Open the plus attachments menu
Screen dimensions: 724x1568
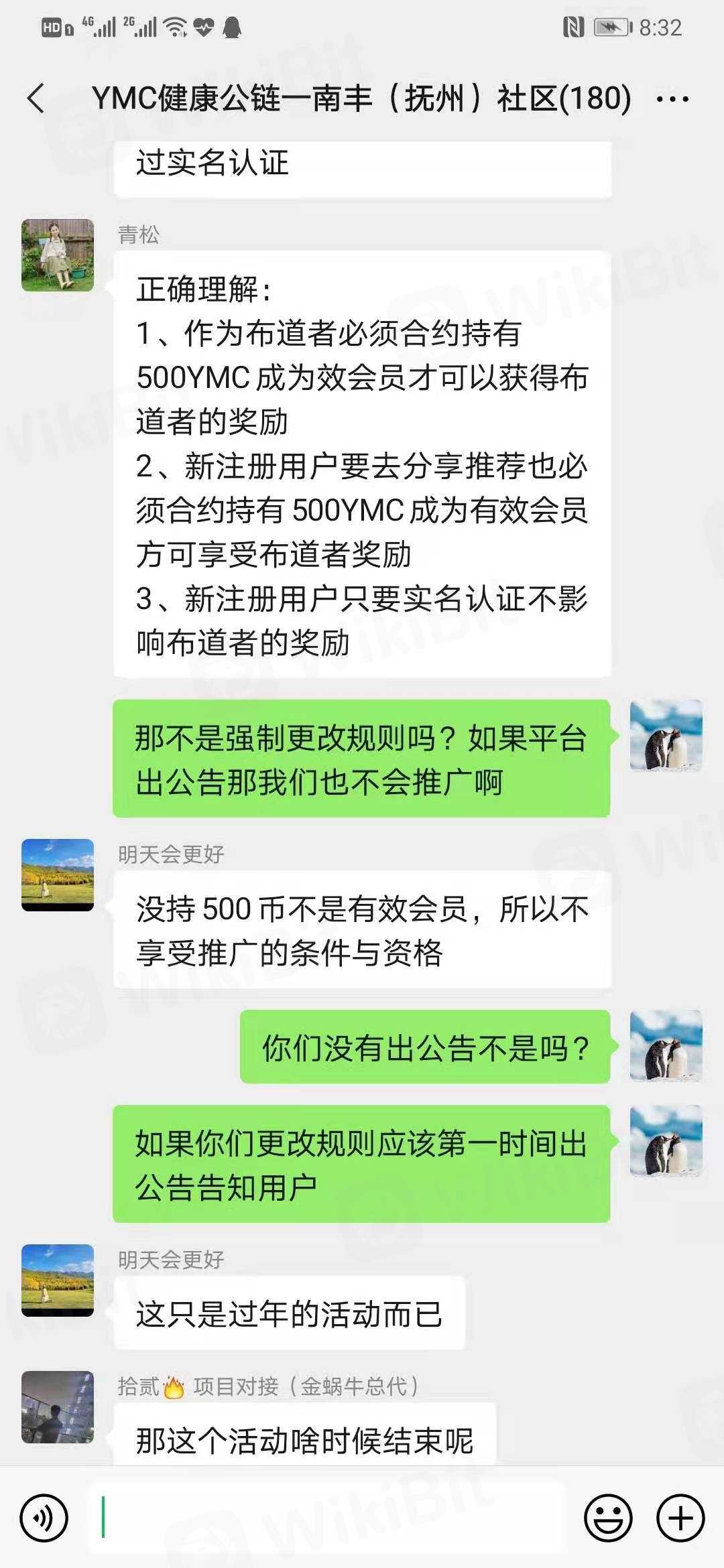pos(680,1518)
